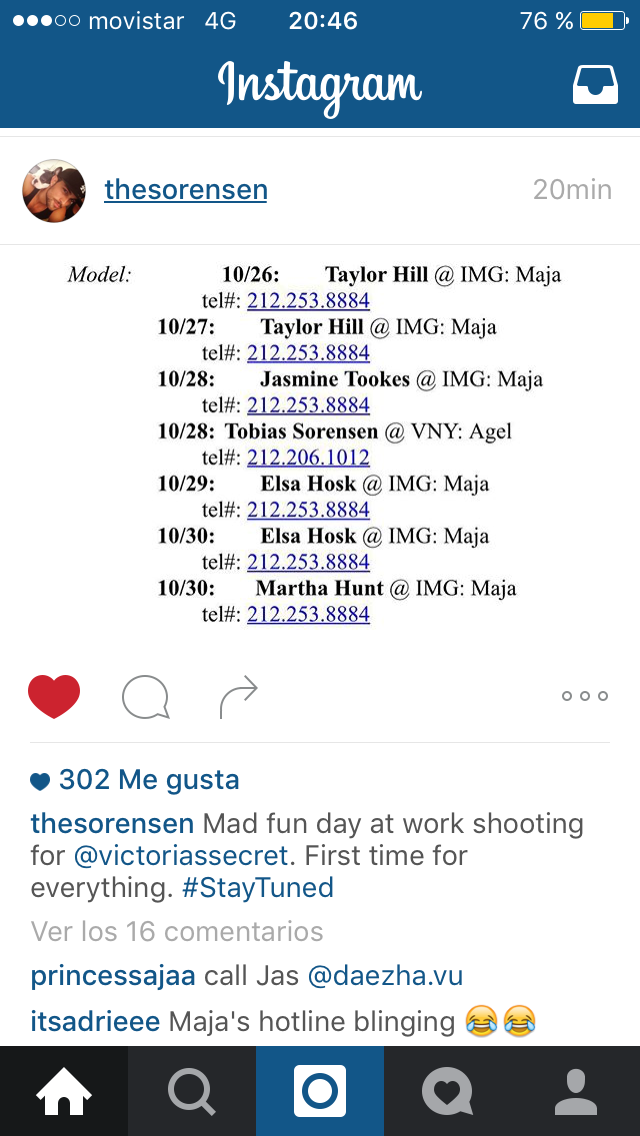The width and height of the screenshot is (640, 1136).
Task: Open thesorensen's profile picture
Action: point(54,191)
